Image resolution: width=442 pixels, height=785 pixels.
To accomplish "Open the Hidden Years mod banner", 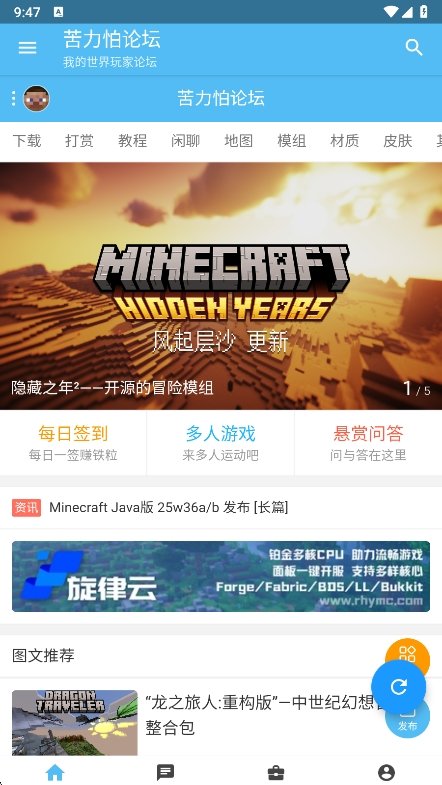I will pos(221,286).
